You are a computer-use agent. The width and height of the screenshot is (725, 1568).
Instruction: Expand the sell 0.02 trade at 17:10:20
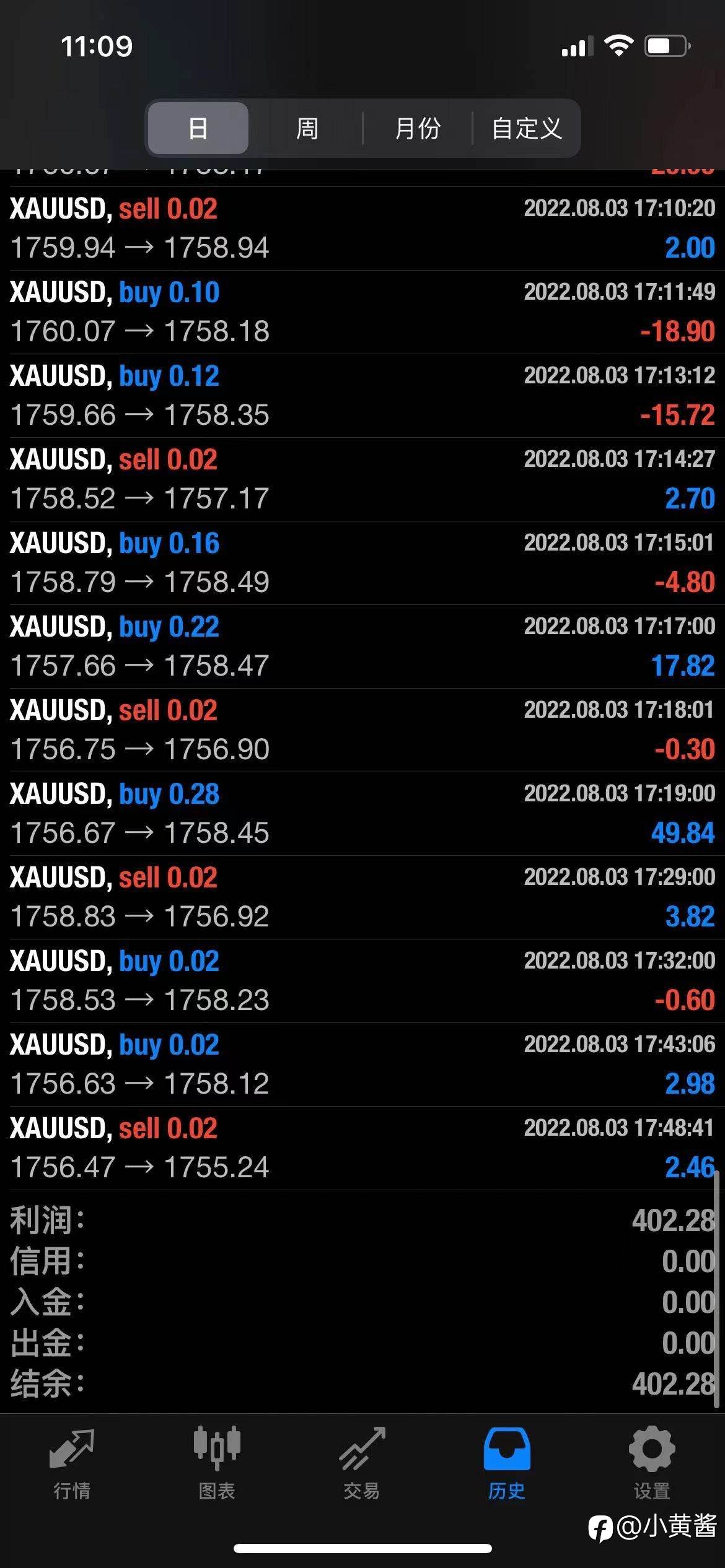click(x=362, y=229)
